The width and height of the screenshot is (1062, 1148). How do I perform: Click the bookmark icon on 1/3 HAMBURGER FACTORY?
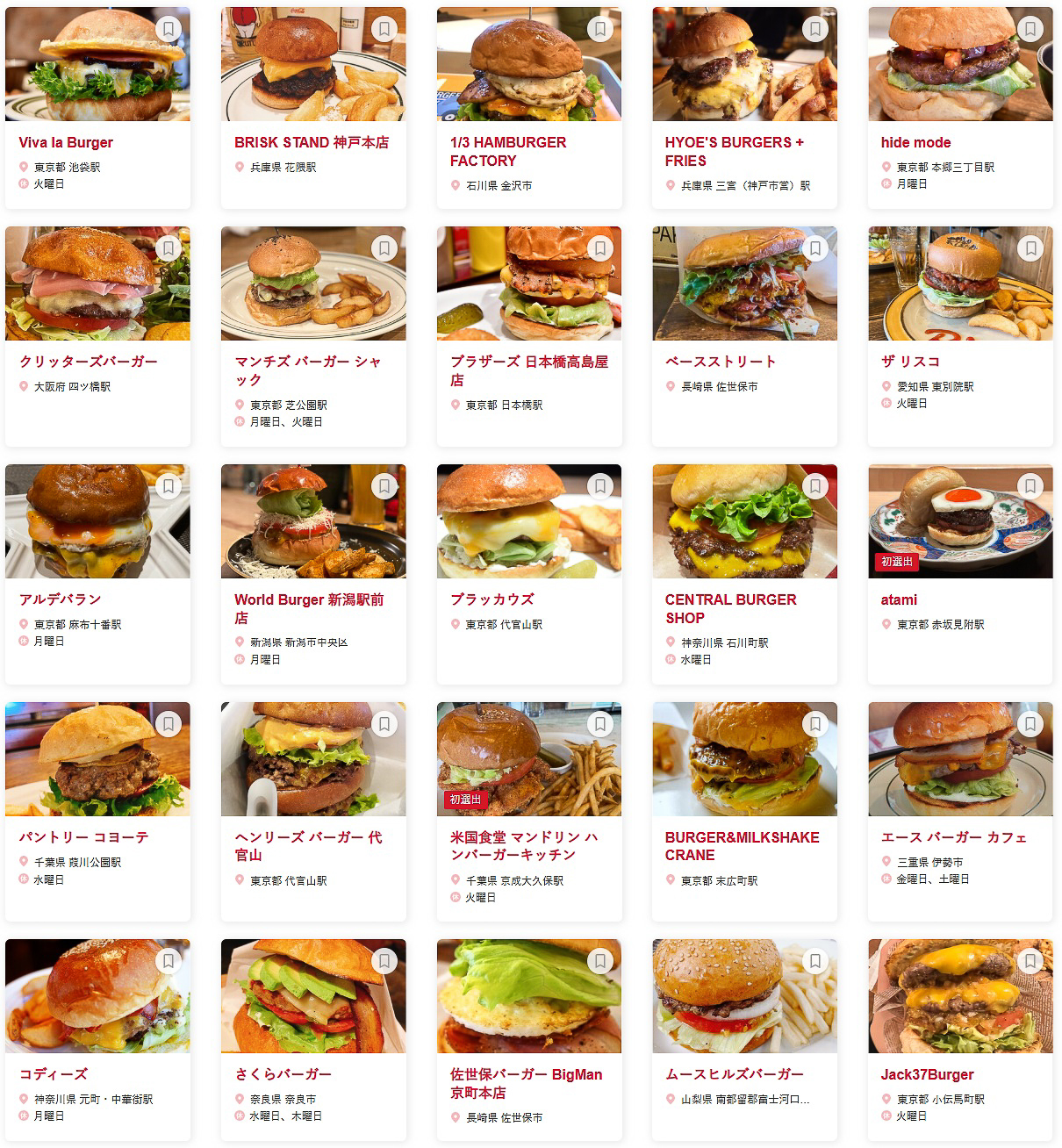pos(599,28)
